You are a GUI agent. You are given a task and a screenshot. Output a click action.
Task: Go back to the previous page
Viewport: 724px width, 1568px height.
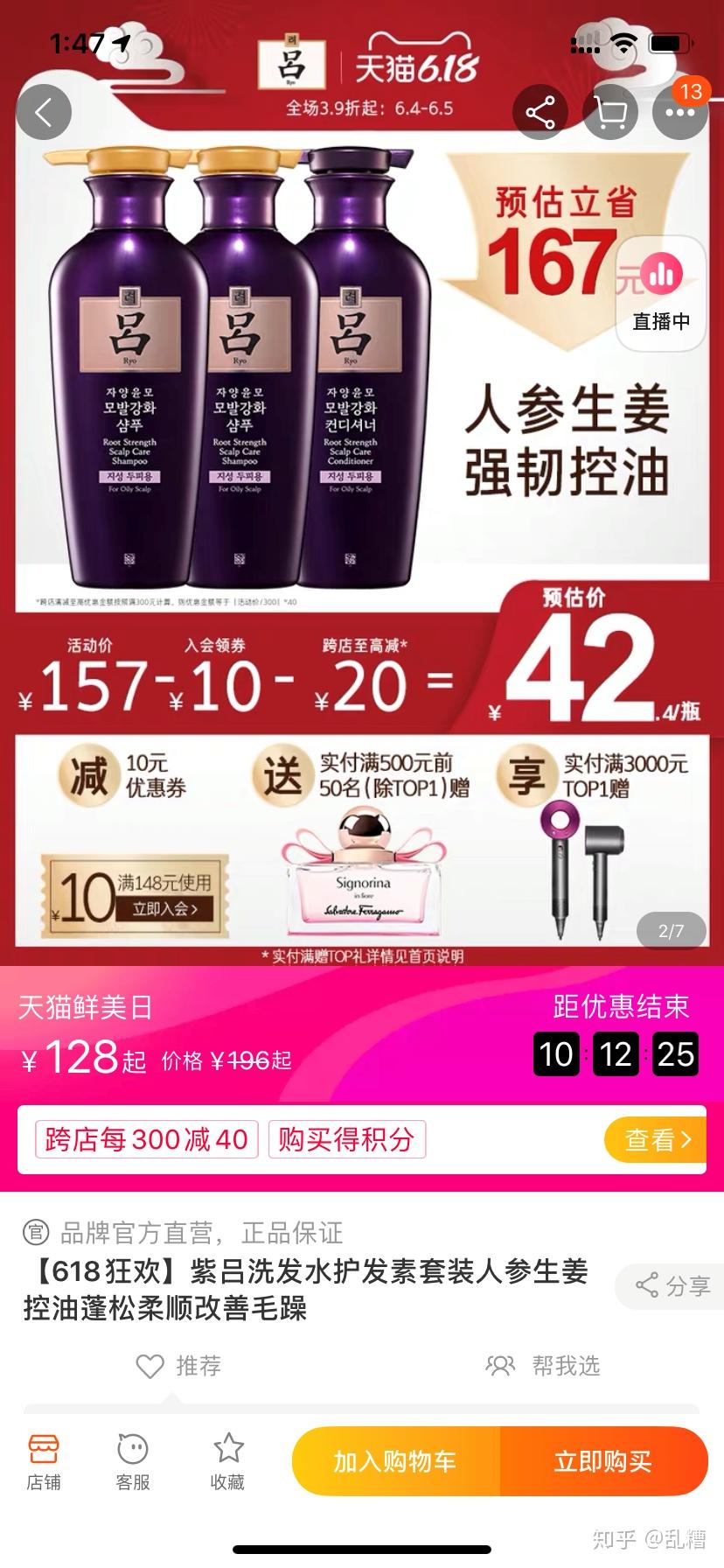point(43,113)
